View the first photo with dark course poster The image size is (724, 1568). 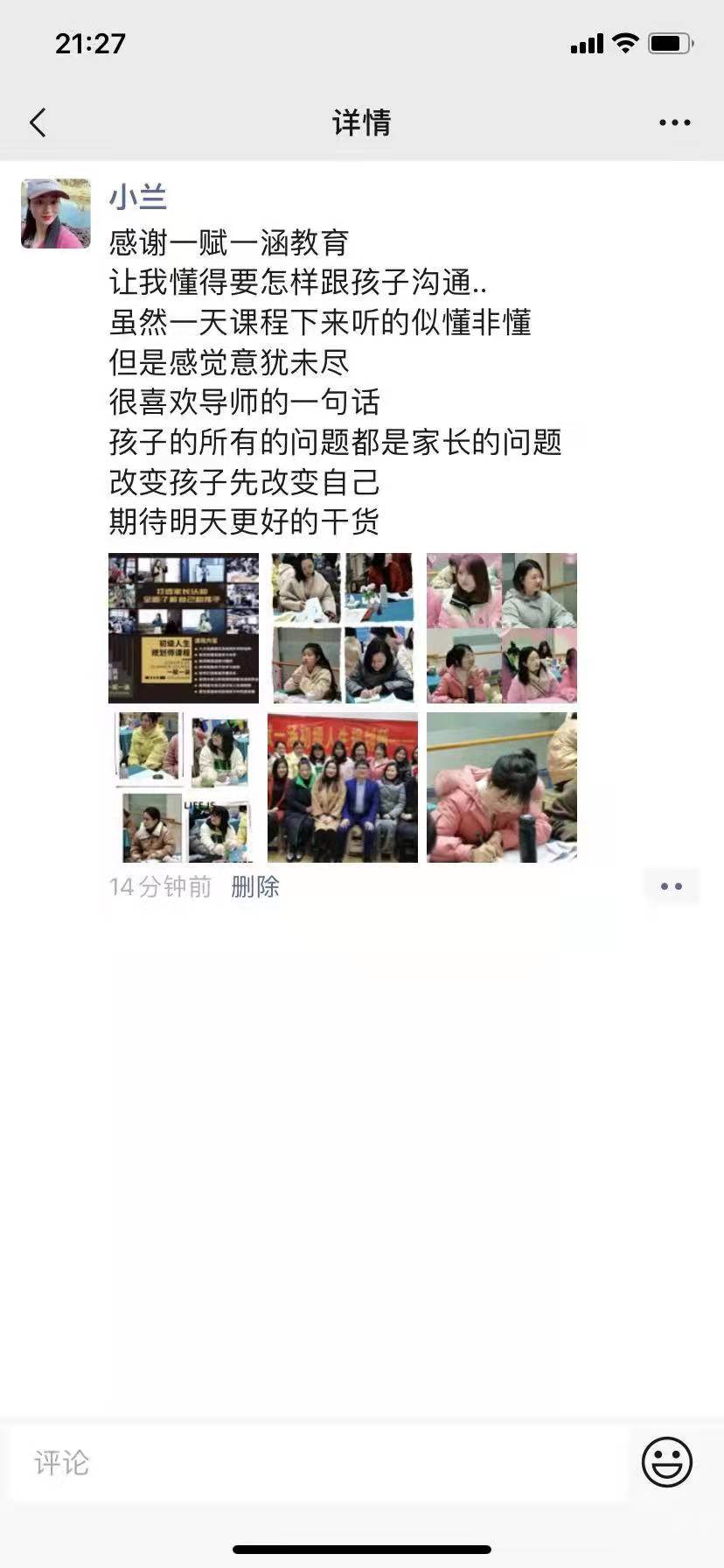(x=184, y=628)
